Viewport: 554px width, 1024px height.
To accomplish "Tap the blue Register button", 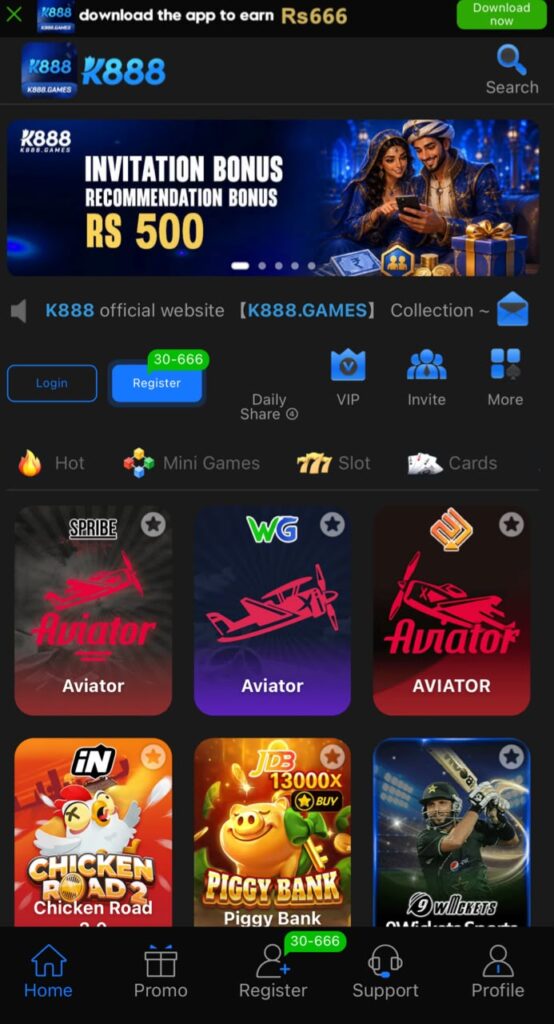I will click(157, 383).
